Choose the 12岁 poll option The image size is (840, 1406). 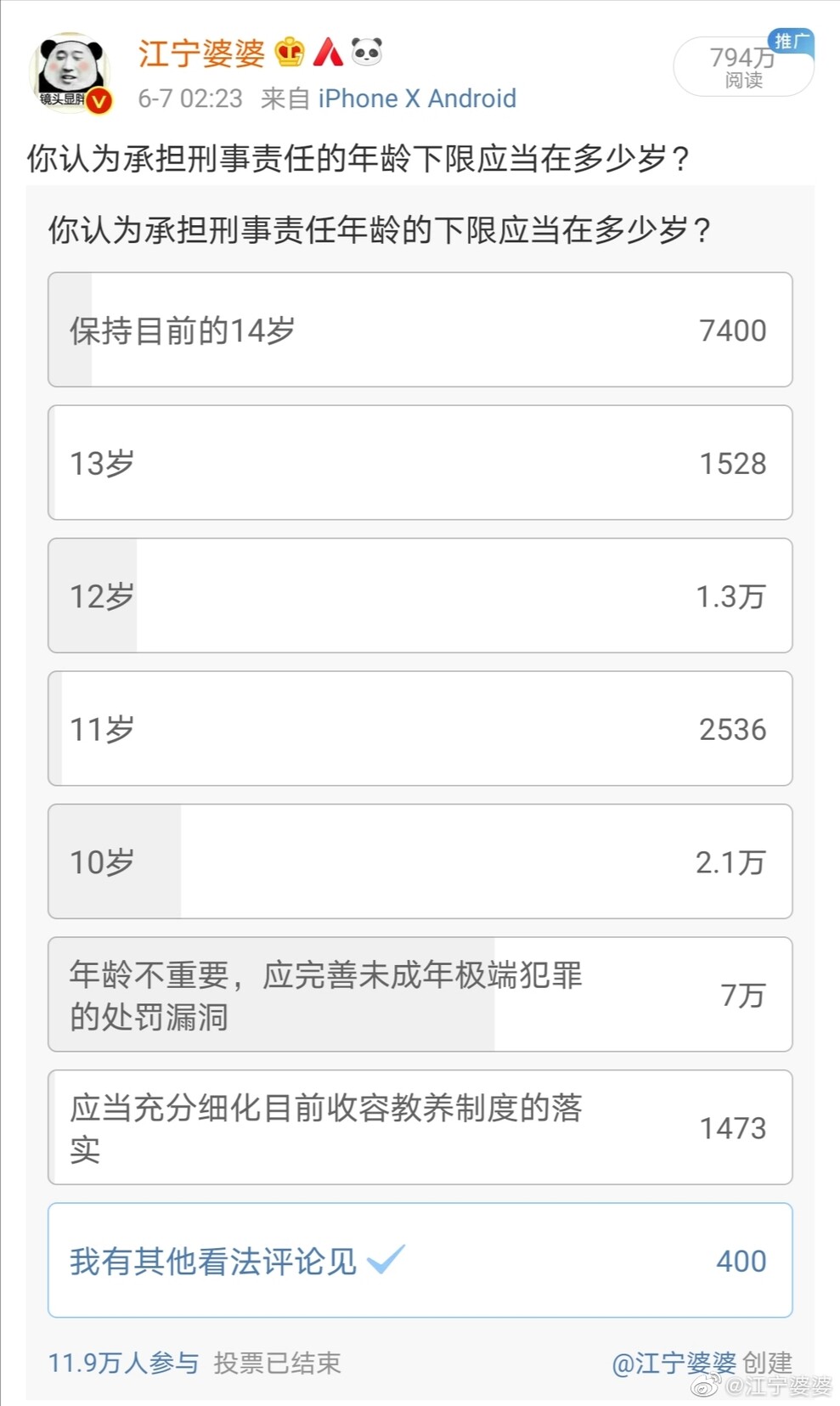coord(420,596)
